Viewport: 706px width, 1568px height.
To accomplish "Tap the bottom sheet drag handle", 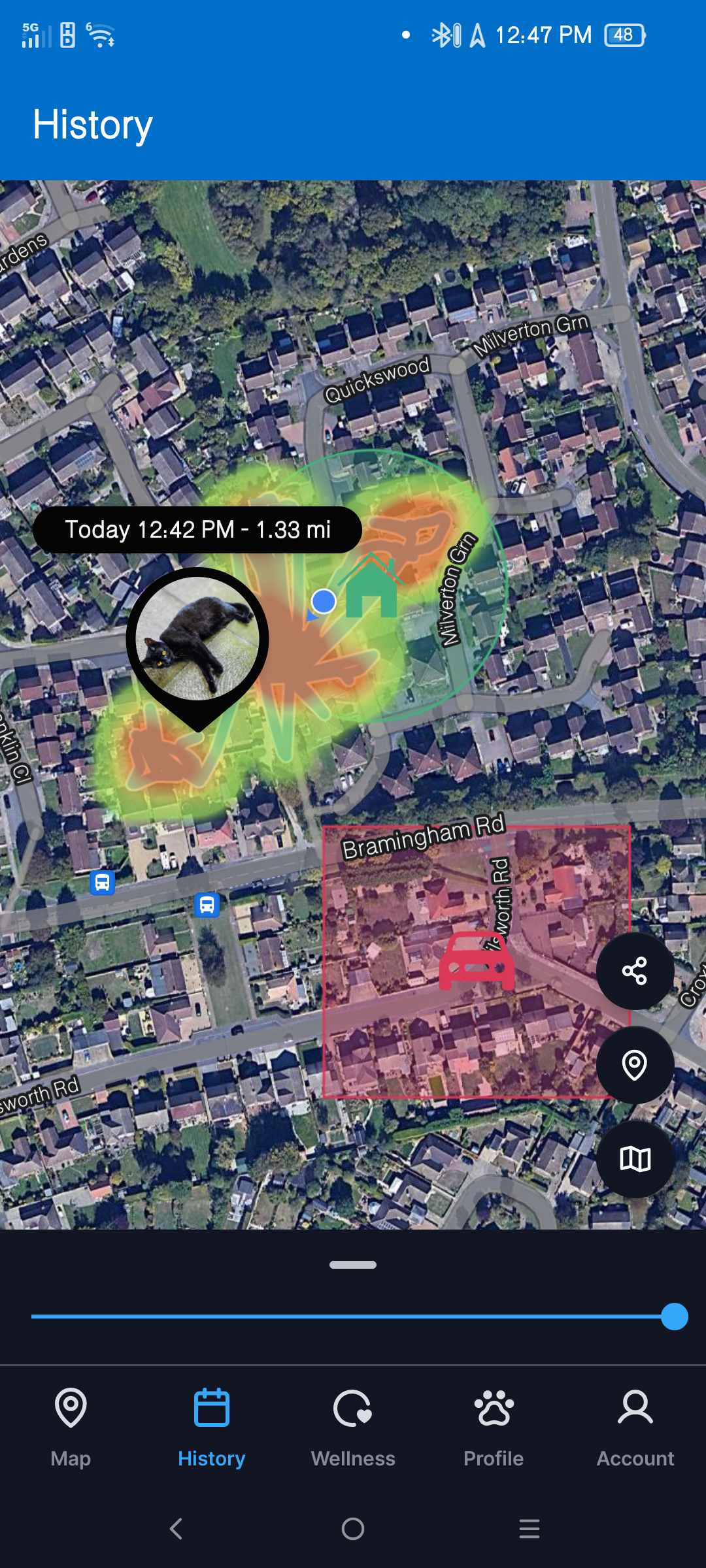I will (353, 1265).
